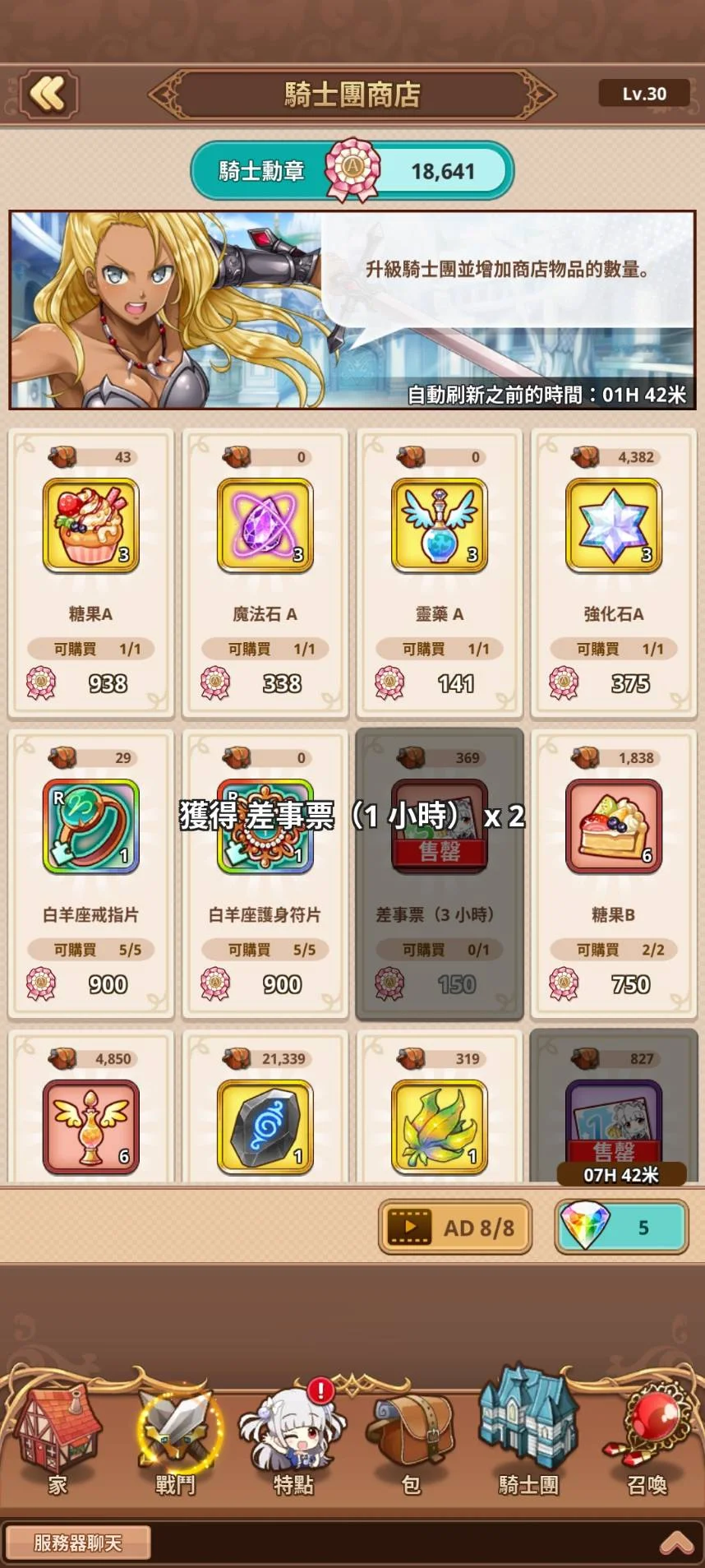Switch to the 騎士團 tab

[529, 1432]
